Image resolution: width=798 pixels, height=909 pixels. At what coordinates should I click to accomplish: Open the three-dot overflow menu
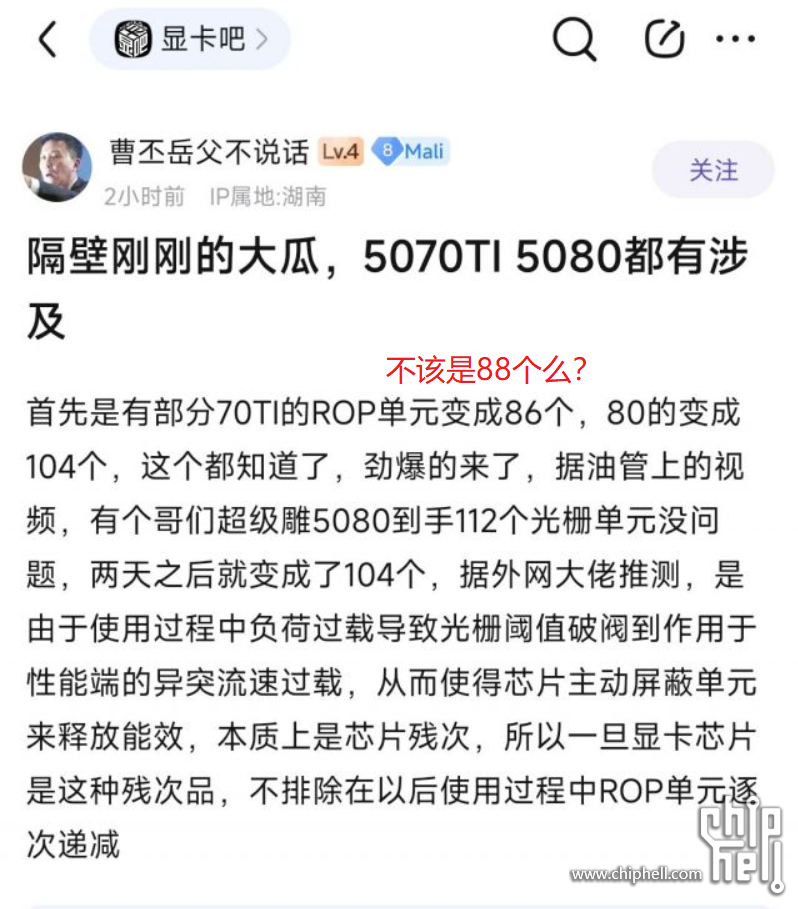pos(736,40)
